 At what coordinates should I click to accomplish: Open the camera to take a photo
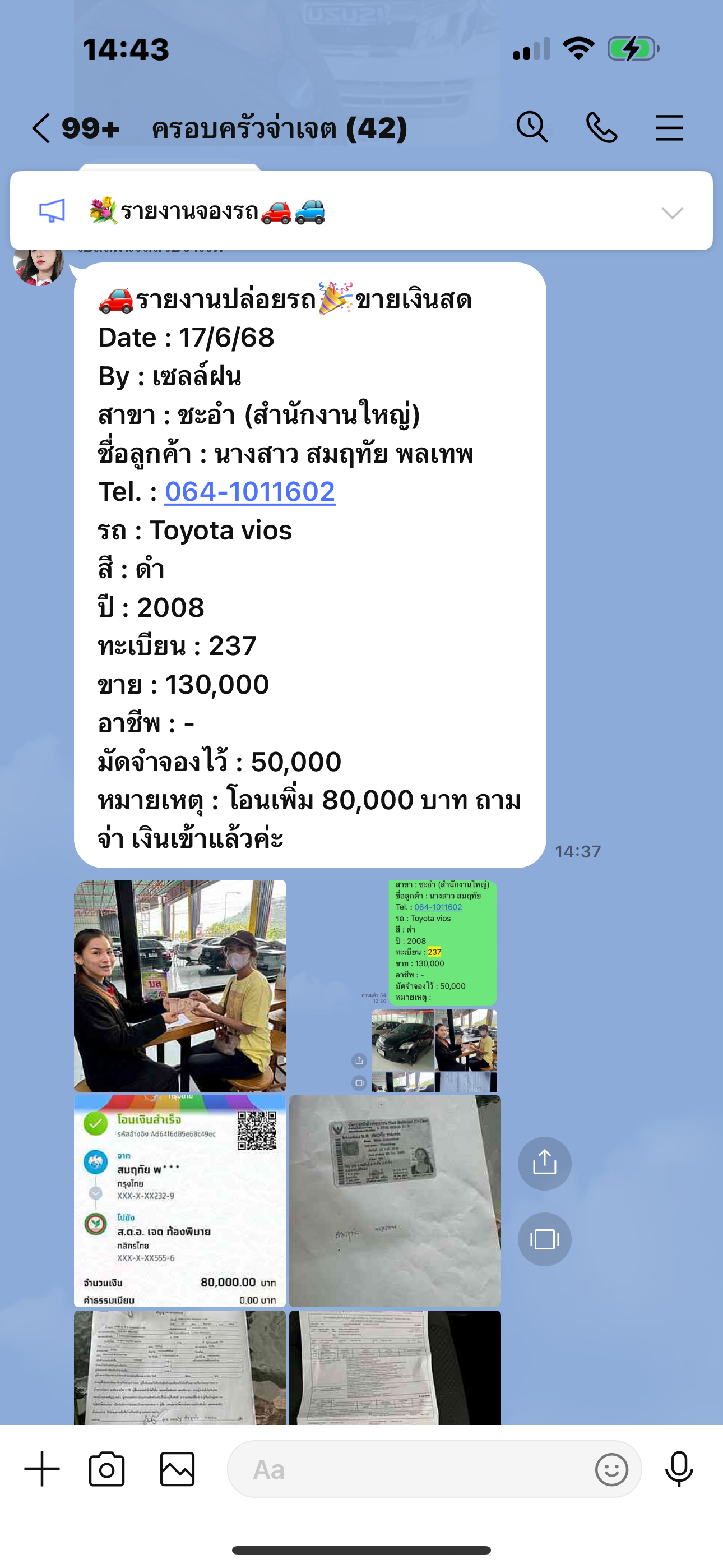click(x=107, y=1469)
